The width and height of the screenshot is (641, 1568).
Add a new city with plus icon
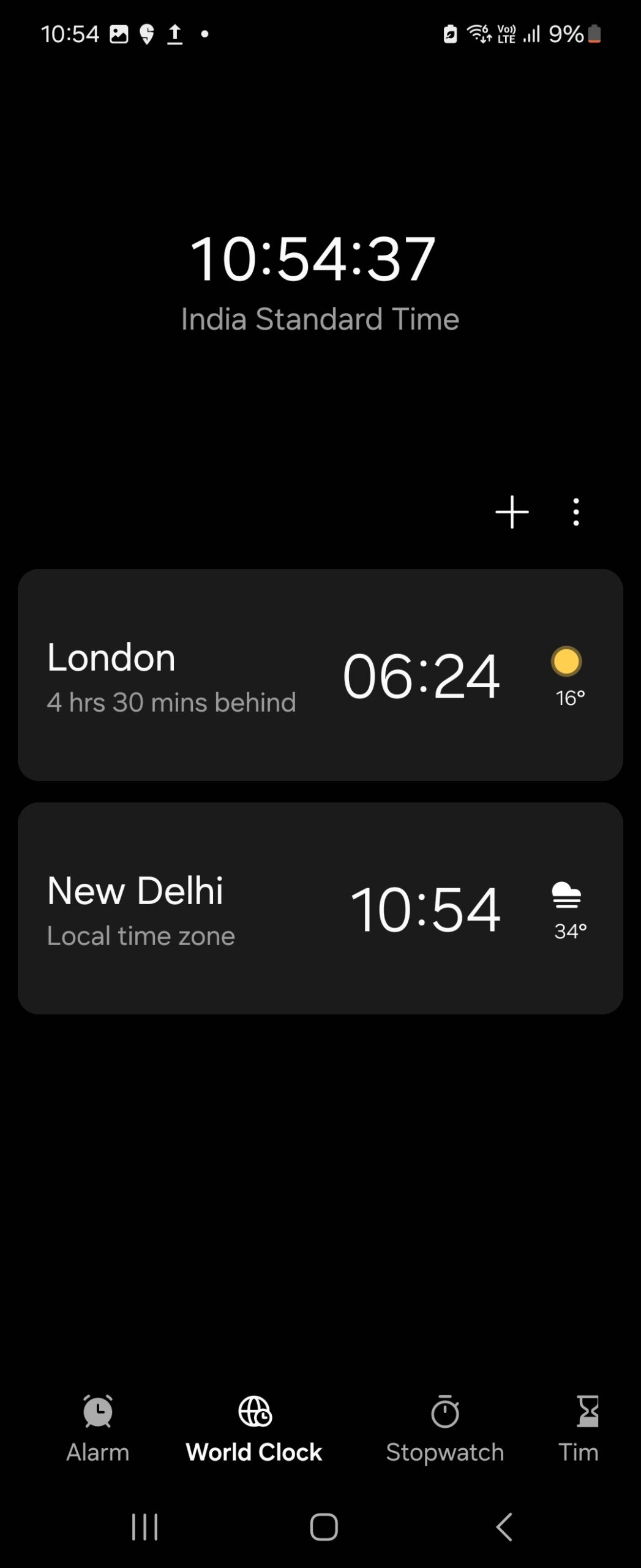point(512,512)
